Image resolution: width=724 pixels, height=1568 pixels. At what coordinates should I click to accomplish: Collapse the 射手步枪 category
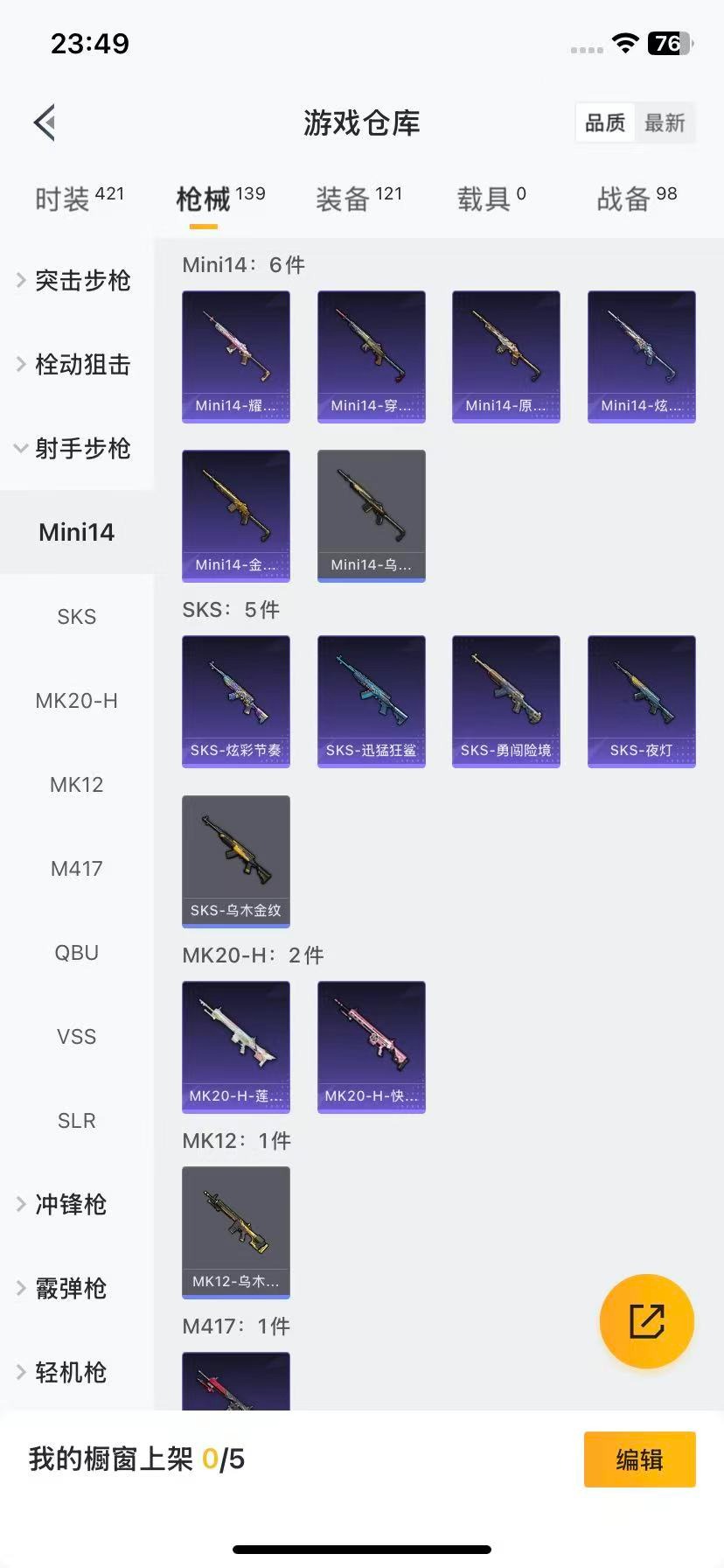(x=75, y=449)
